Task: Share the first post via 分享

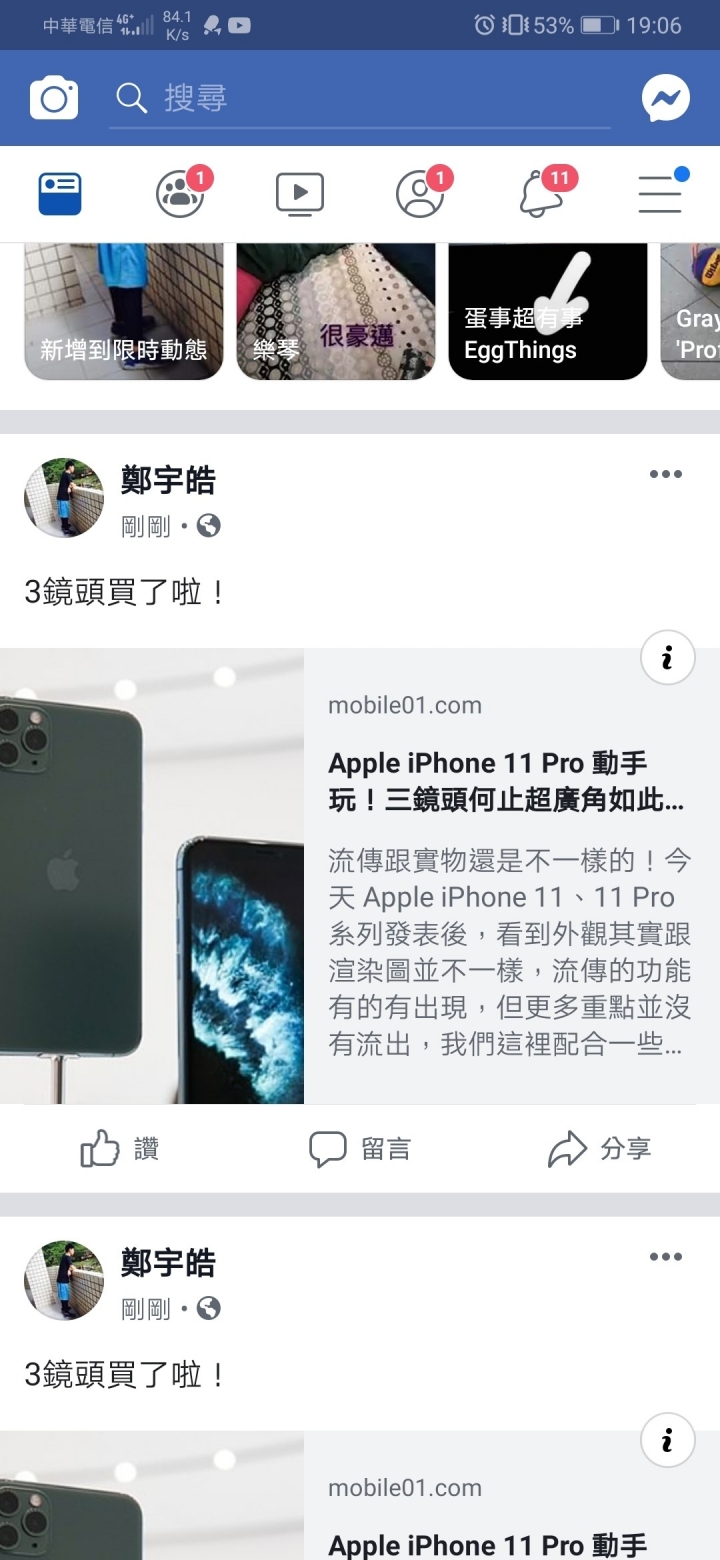Action: click(600, 1149)
